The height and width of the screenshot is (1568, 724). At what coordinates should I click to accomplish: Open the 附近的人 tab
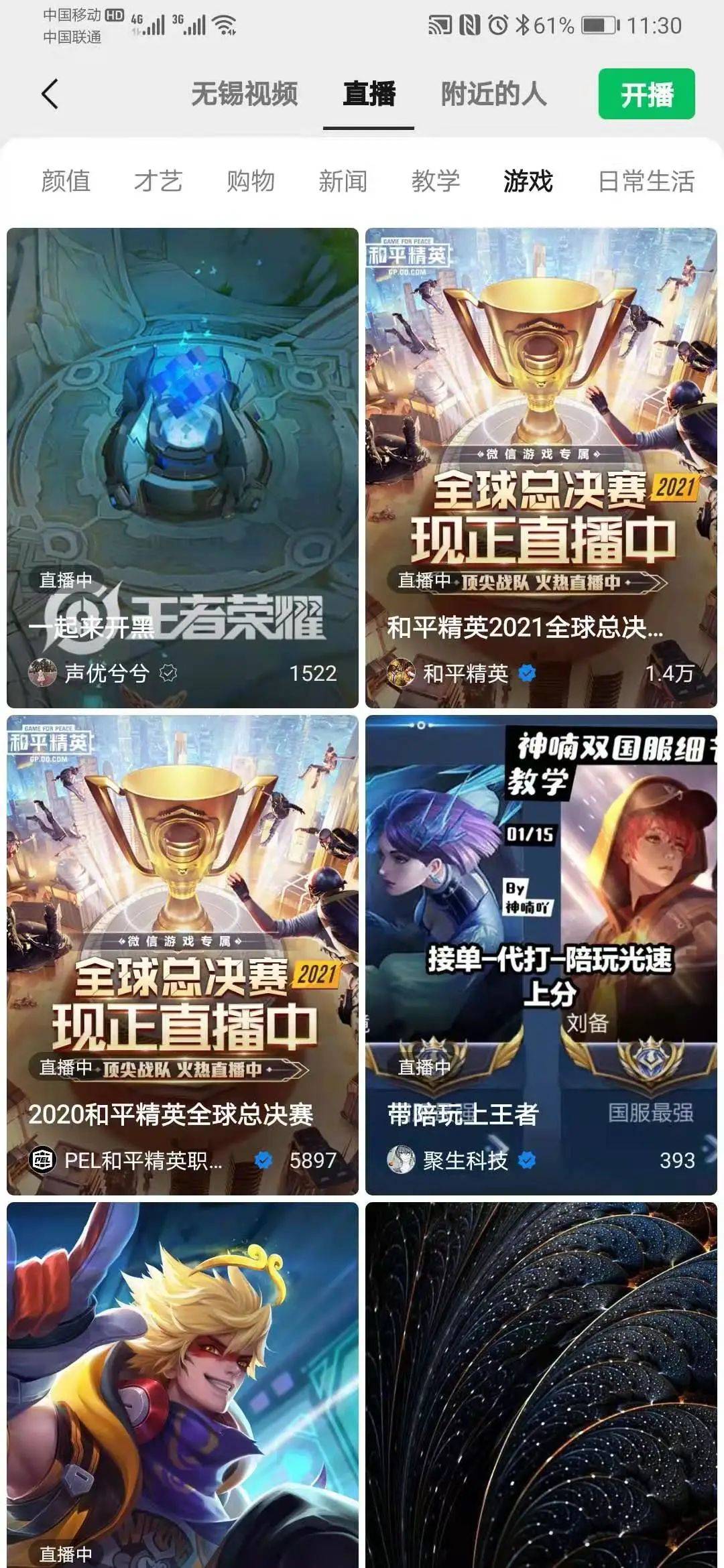(493, 94)
